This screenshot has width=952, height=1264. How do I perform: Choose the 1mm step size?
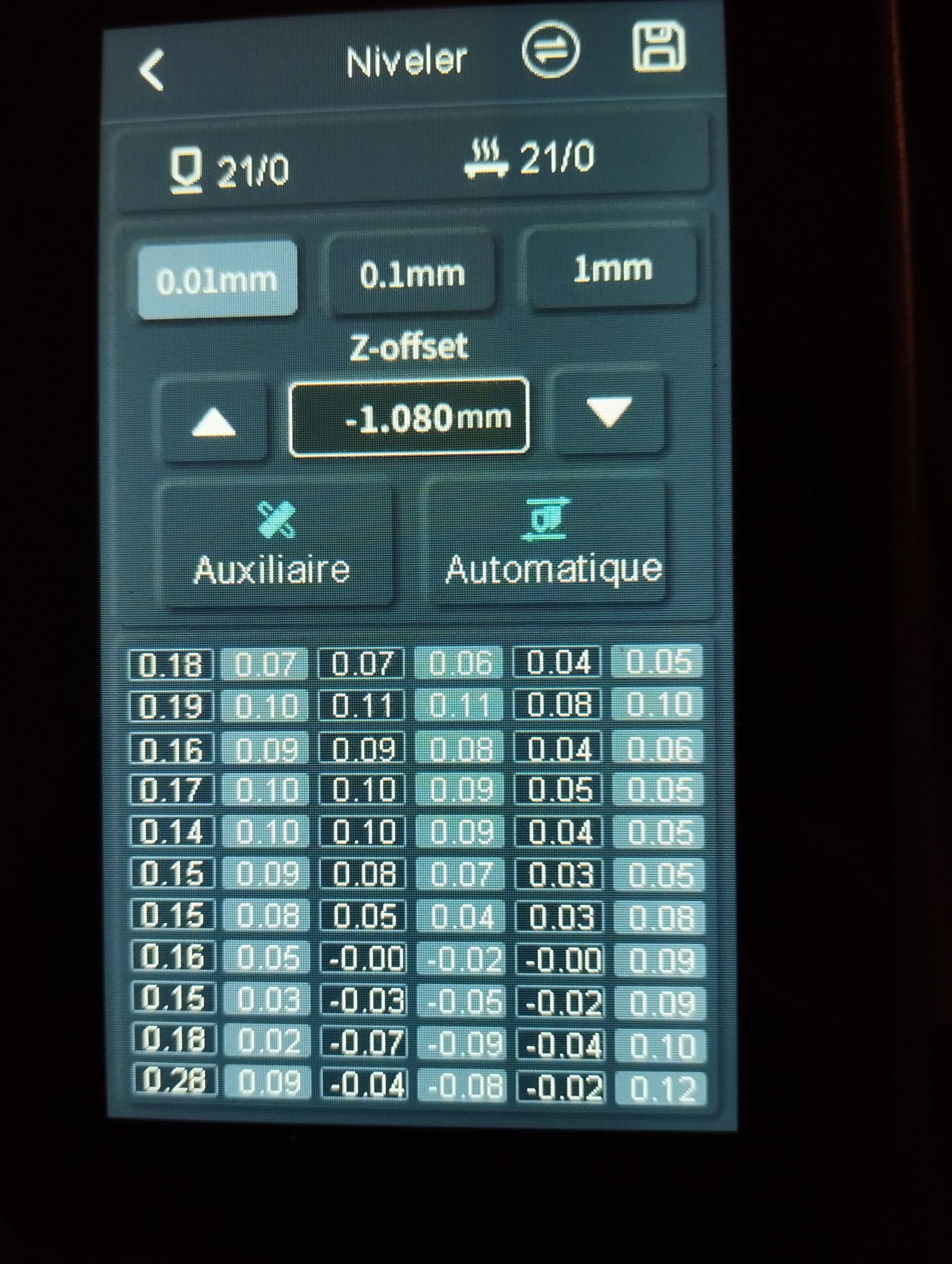612,269
